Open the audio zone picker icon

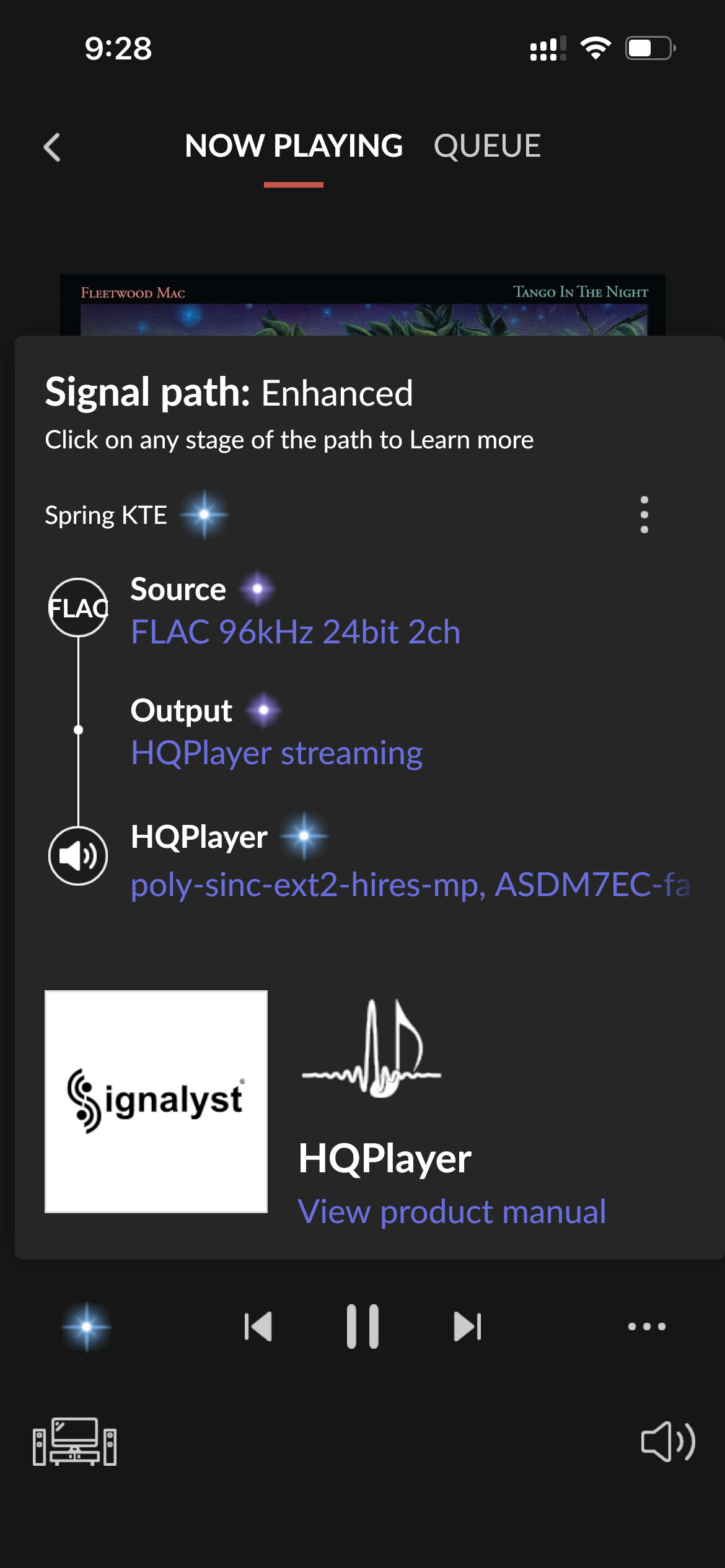75,1442
